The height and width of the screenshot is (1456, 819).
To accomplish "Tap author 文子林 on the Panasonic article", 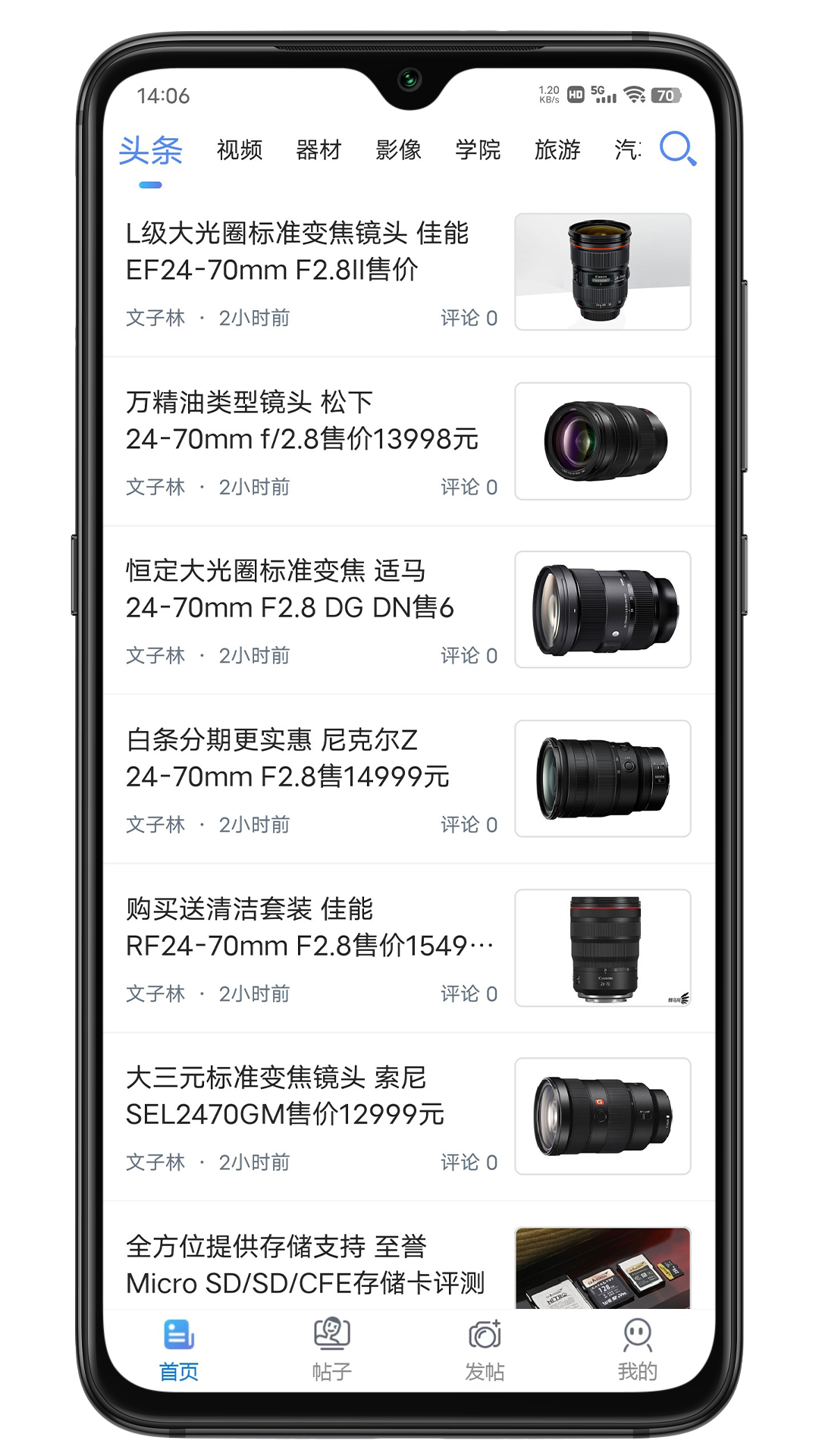I will [155, 487].
